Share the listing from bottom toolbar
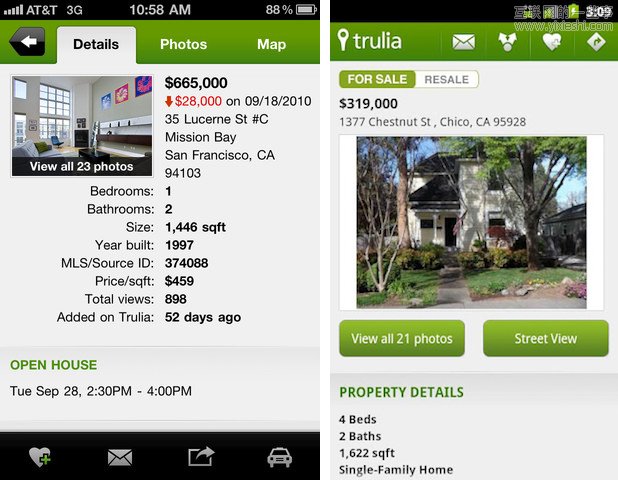Image resolution: width=618 pixels, height=480 pixels. [201, 457]
